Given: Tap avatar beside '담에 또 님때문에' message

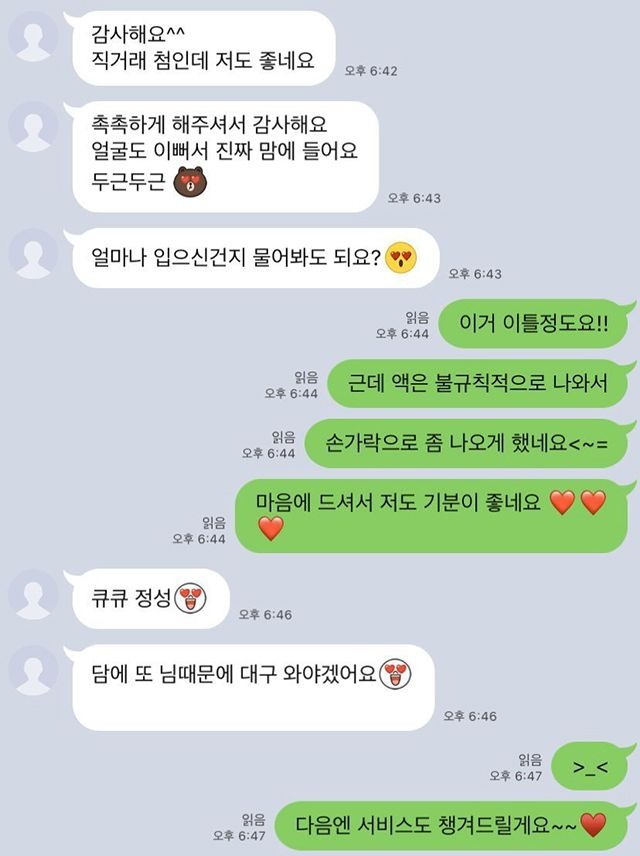Looking at the screenshot, I should click(x=33, y=670).
